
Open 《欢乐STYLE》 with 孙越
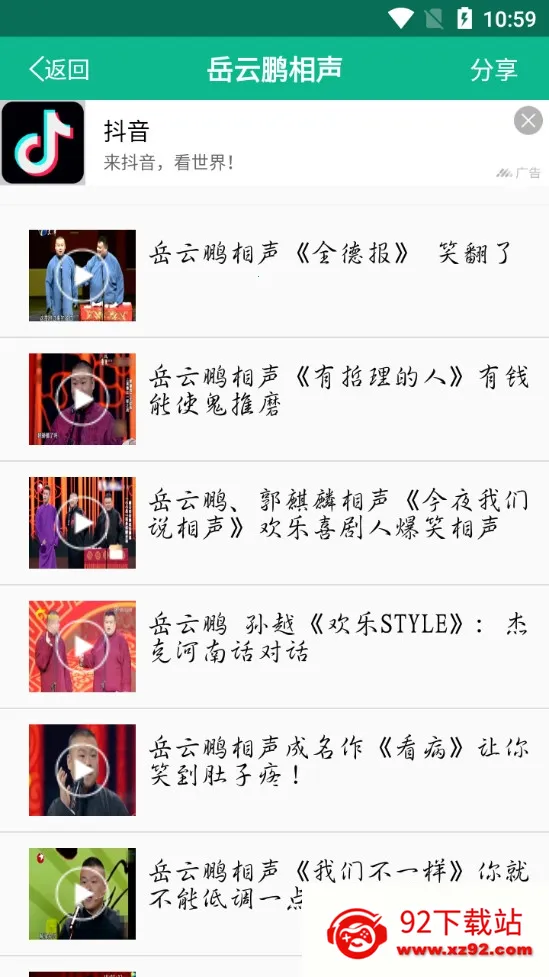point(274,646)
